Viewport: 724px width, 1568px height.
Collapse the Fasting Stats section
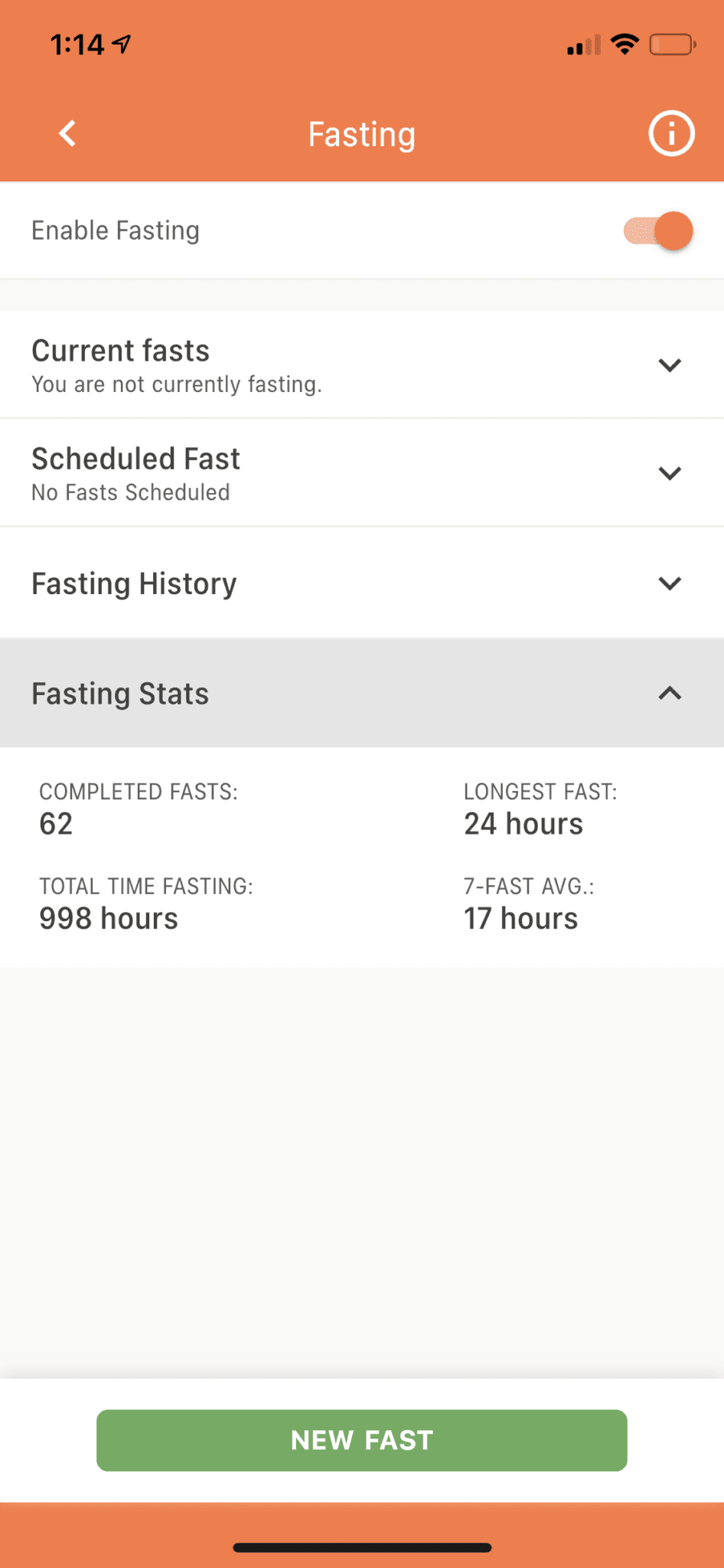click(362, 694)
